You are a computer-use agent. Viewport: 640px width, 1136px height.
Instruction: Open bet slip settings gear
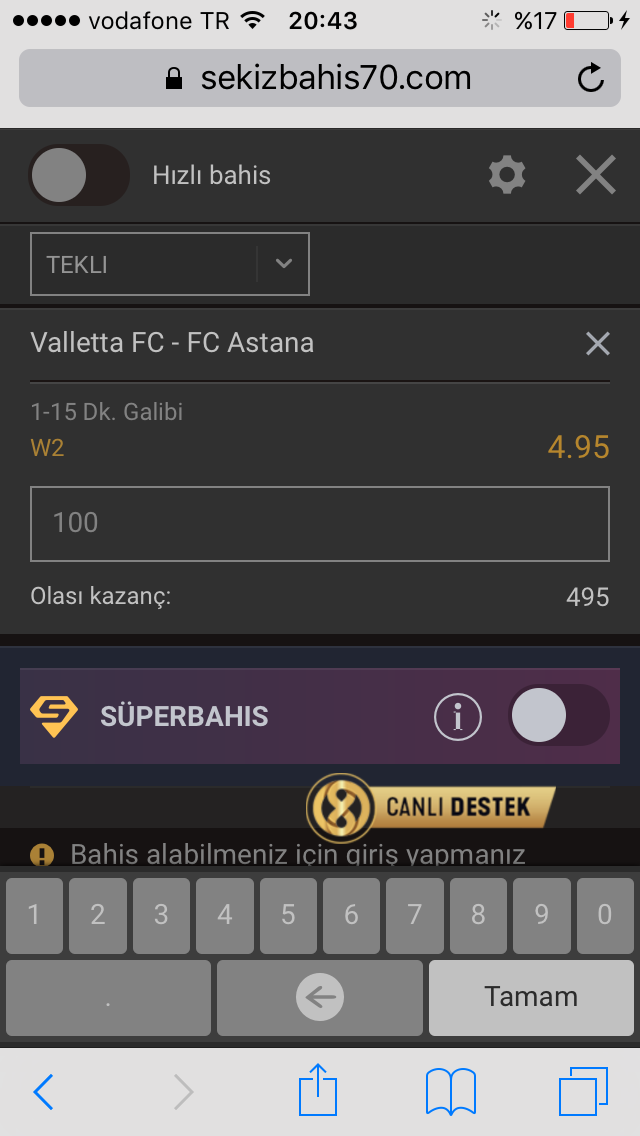[x=507, y=175]
